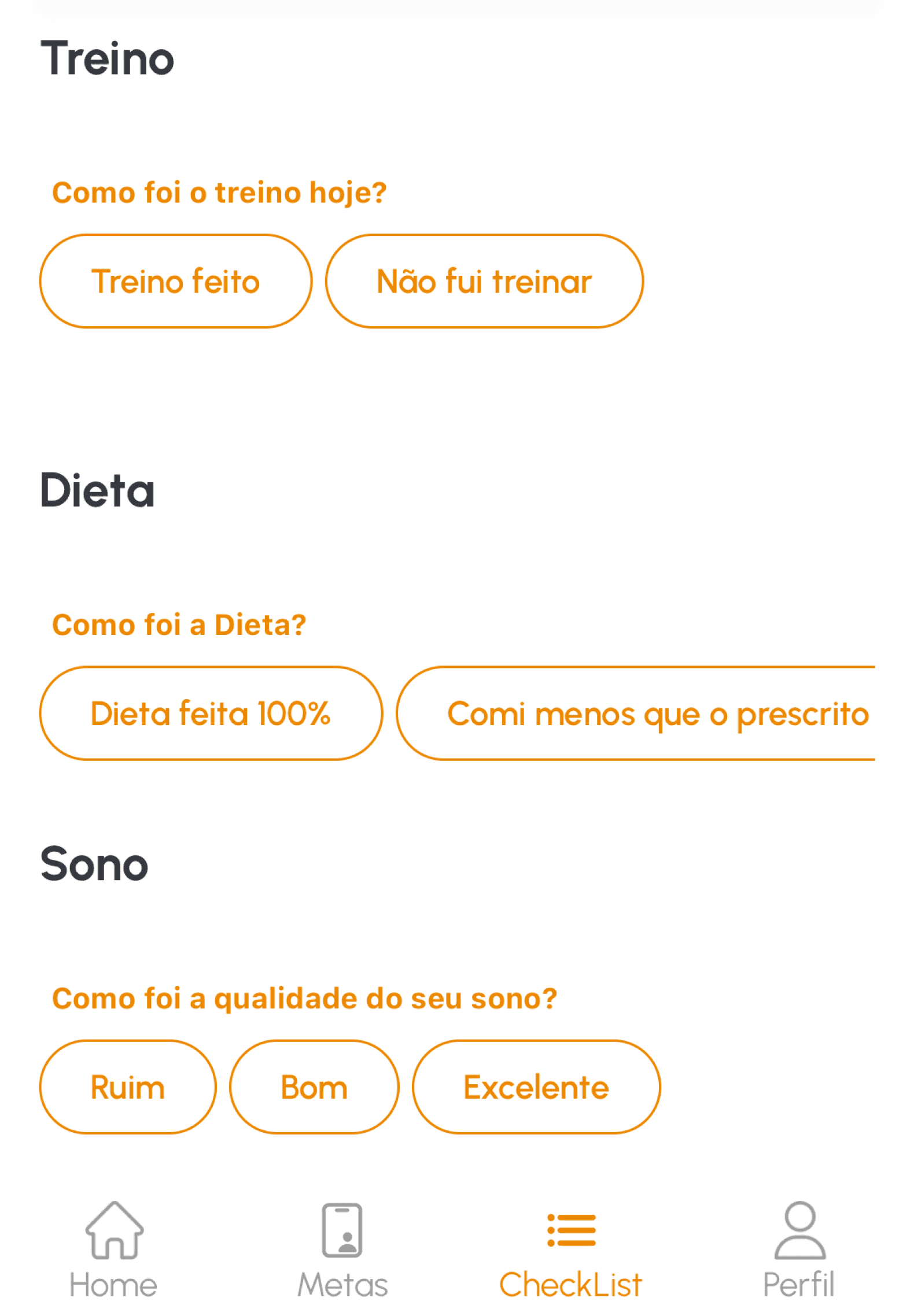914x1316 pixels.
Task: Select the 'Treino feito' option
Action: click(175, 281)
